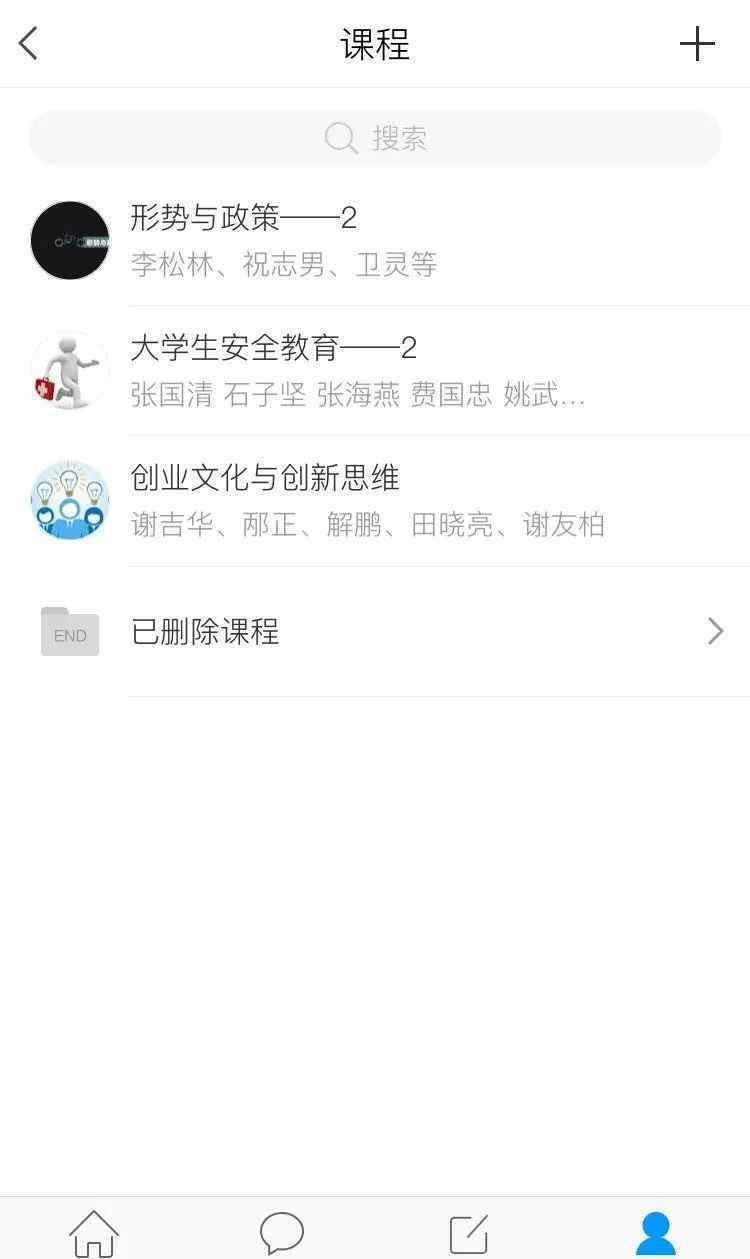Switch to the messages chat tab
The image size is (750, 1259).
[x=281, y=1232]
